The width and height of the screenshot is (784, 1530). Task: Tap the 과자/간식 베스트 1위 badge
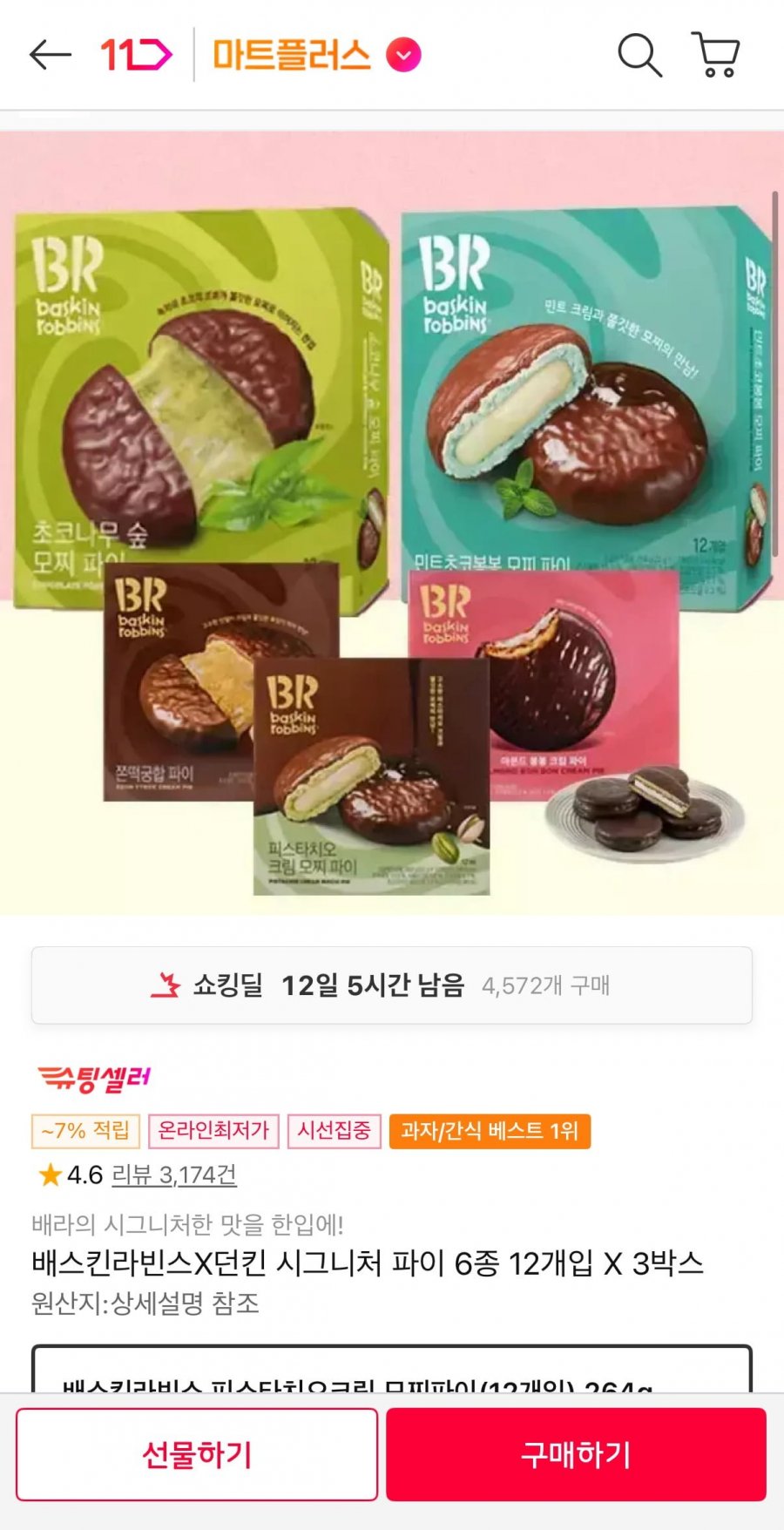489,1131
